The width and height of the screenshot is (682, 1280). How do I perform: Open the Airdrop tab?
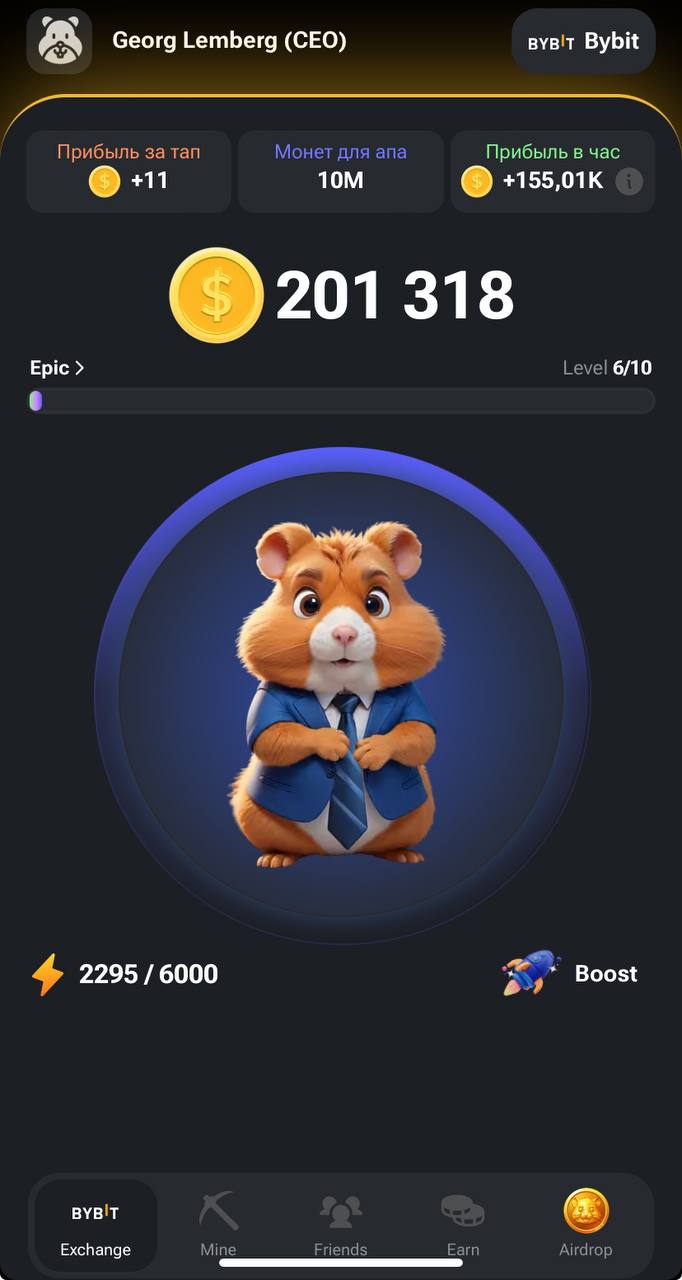(585, 1224)
